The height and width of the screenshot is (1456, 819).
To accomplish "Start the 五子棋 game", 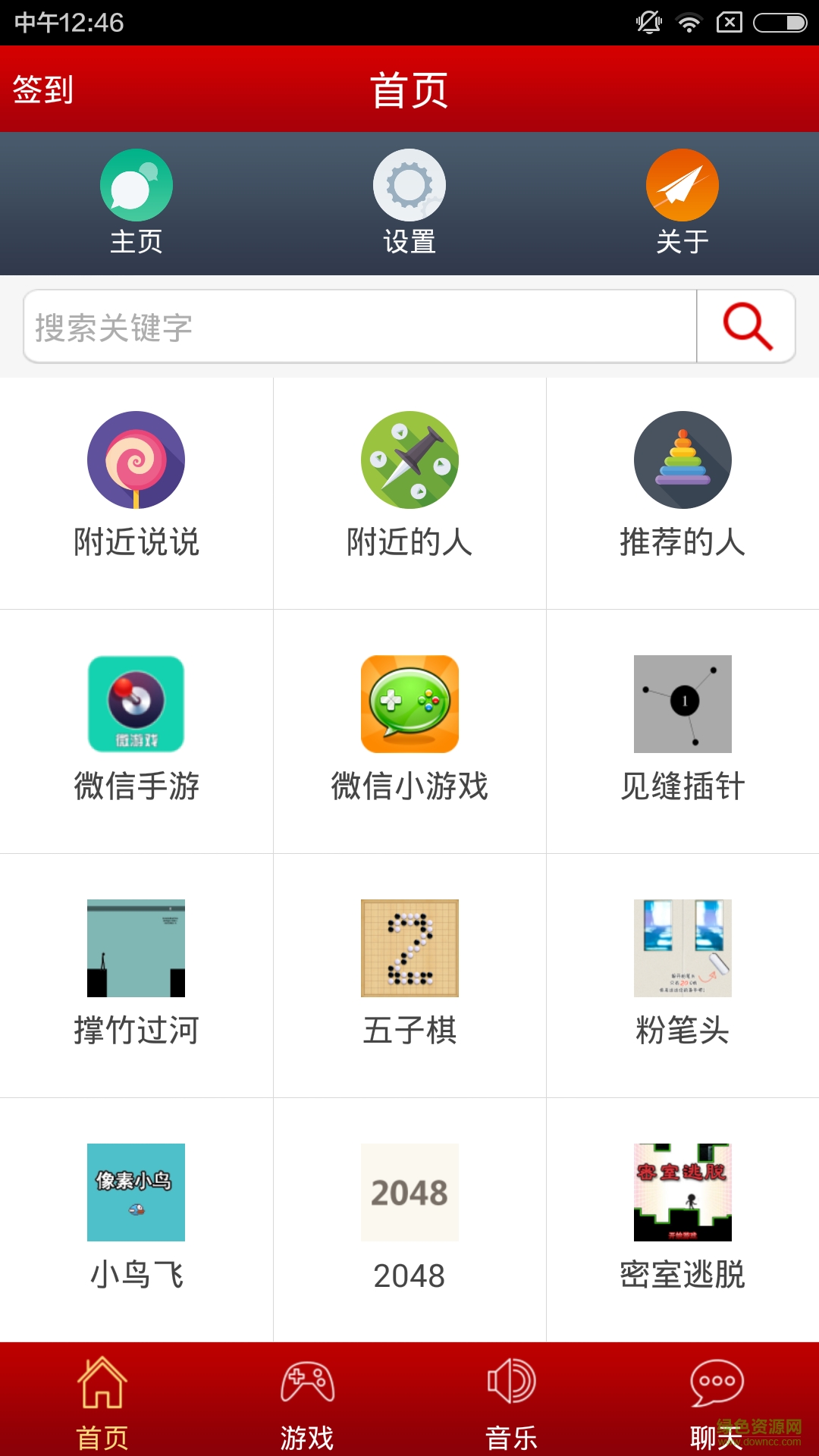I will point(409,972).
